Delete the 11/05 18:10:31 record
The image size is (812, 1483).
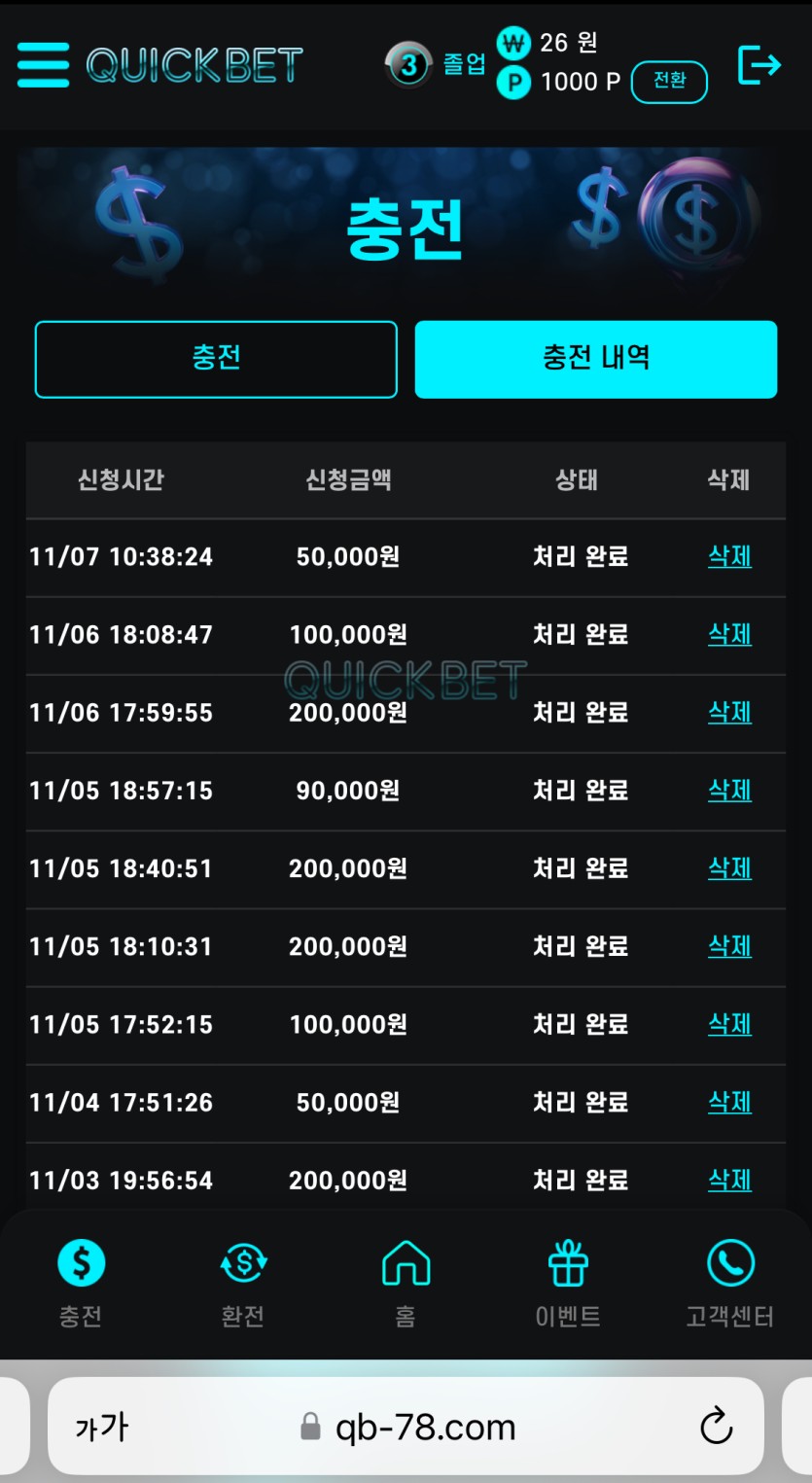[x=729, y=945]
